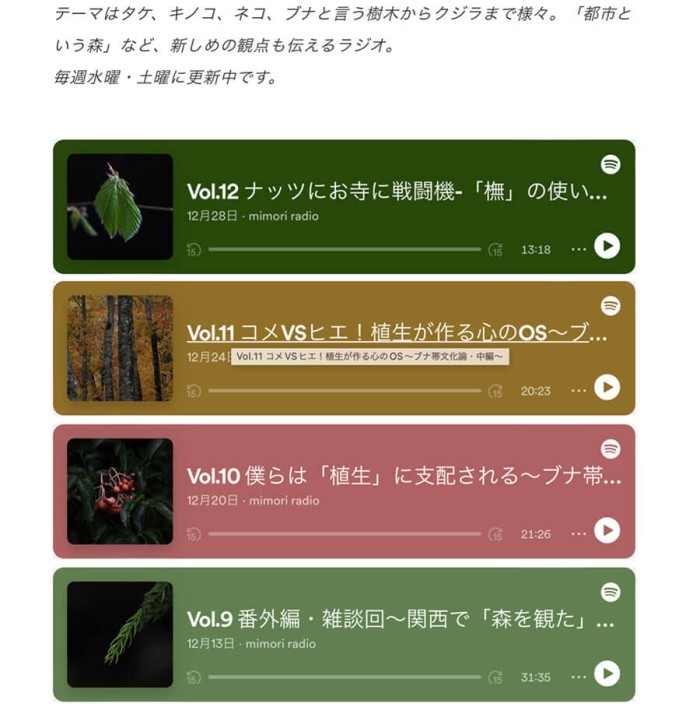Image resolution: width=700 pixels, height=707 pixels.
Task: Tap the Vol.12 beech leaf cover art
Action: click(x=120, y=207)
